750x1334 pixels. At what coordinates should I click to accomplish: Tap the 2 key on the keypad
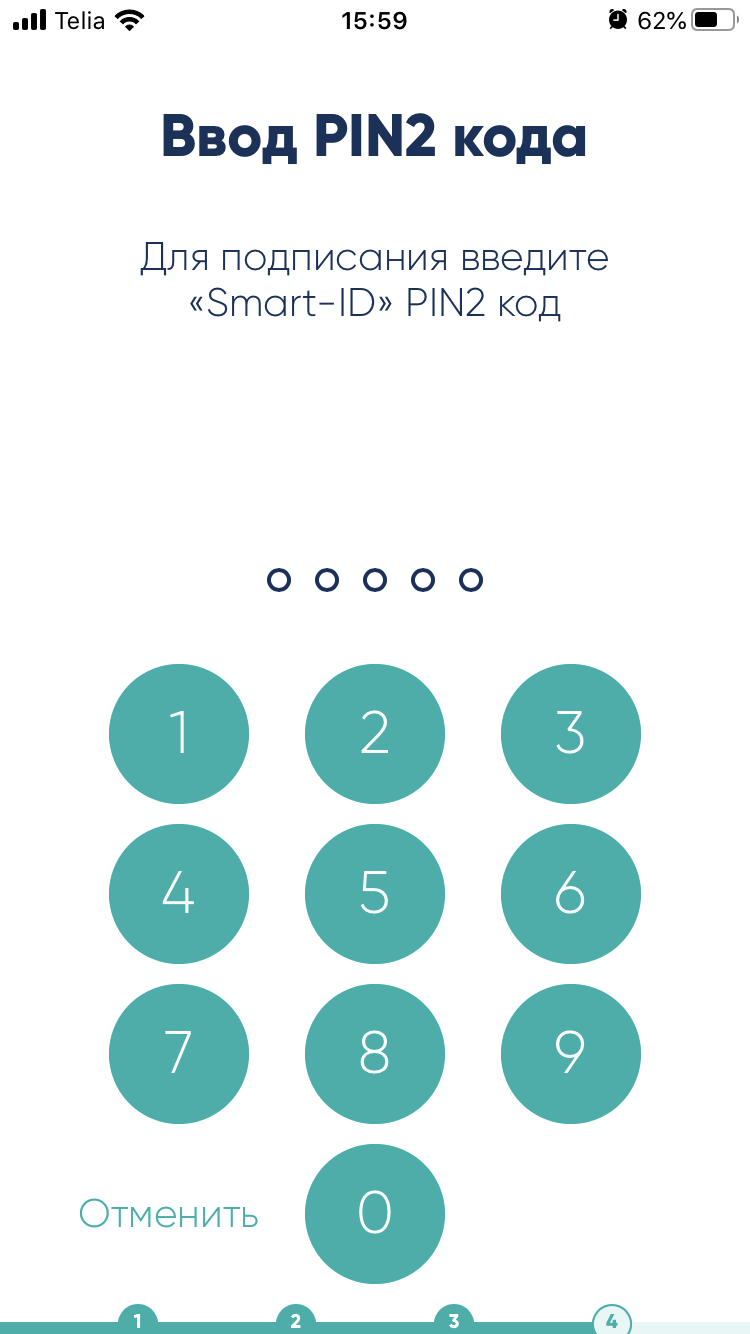375,734
